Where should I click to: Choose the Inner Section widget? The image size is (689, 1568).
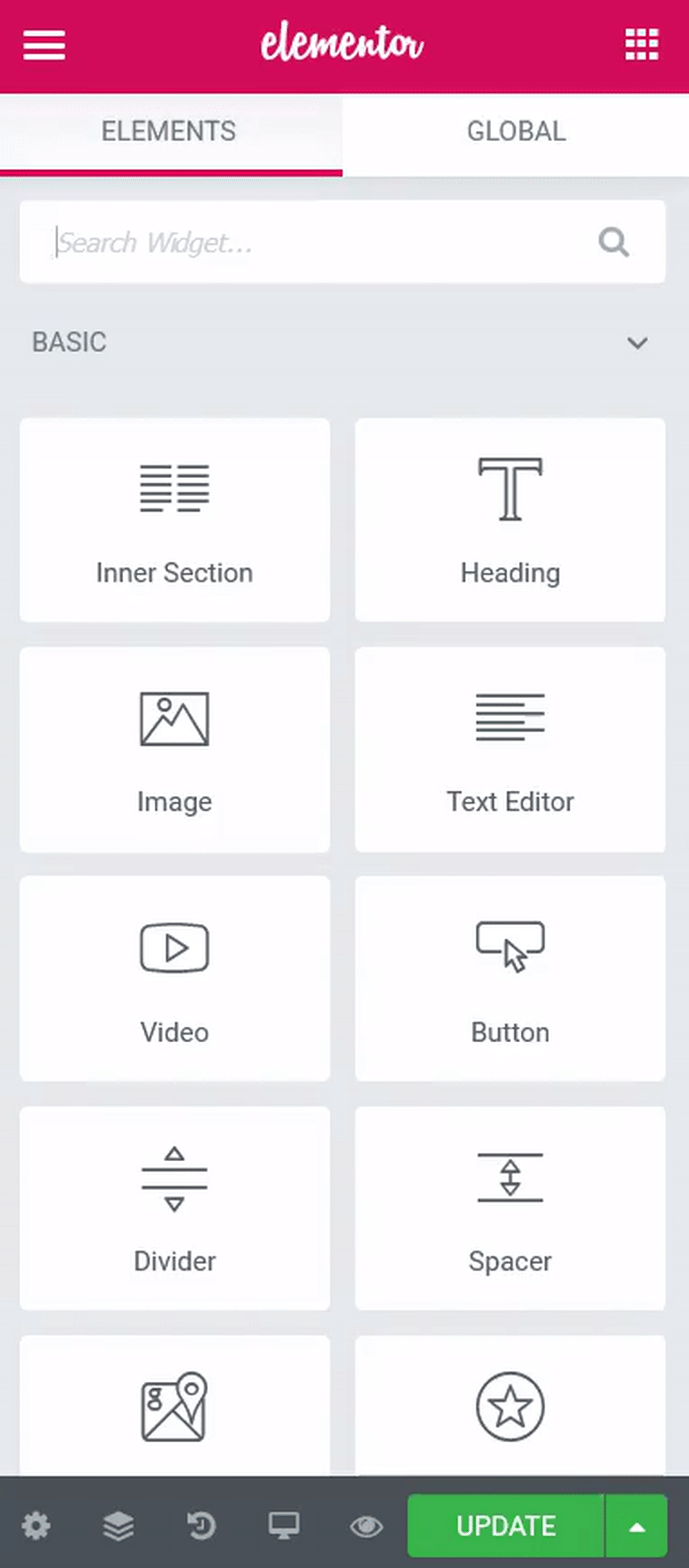(175, 520)
